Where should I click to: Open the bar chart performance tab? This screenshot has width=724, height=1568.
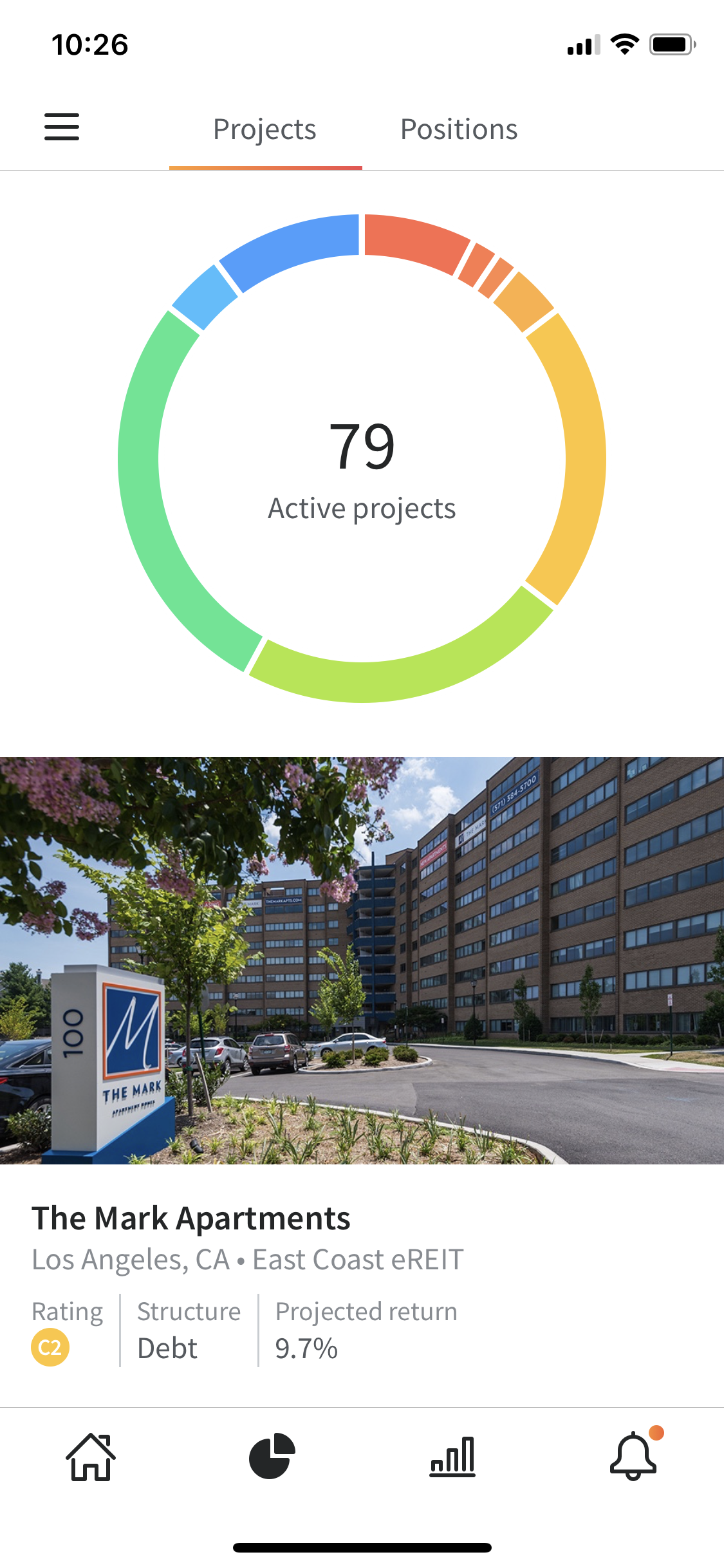[452, 1457]
